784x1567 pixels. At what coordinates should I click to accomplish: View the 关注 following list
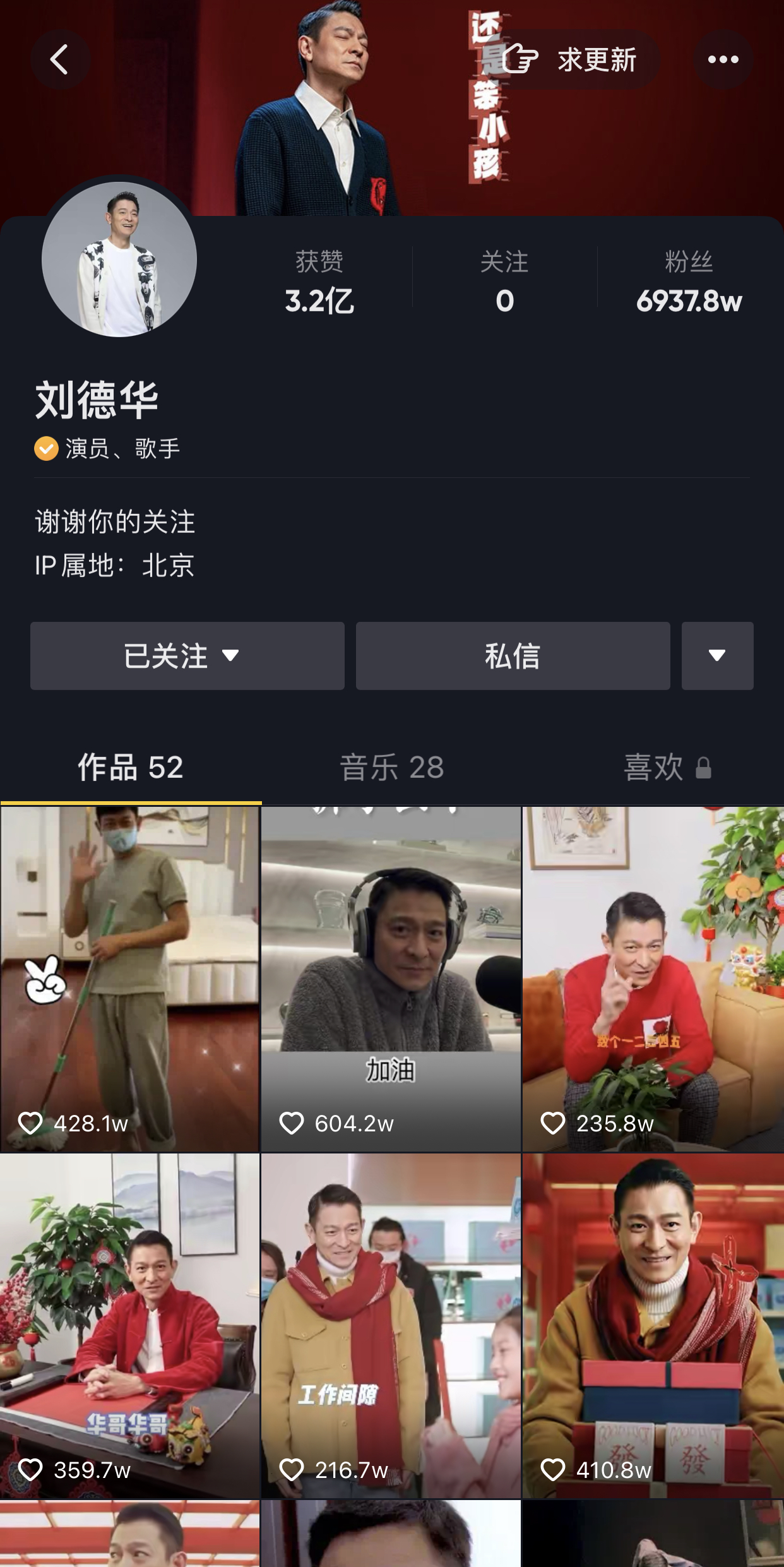(x=504, y=282)
